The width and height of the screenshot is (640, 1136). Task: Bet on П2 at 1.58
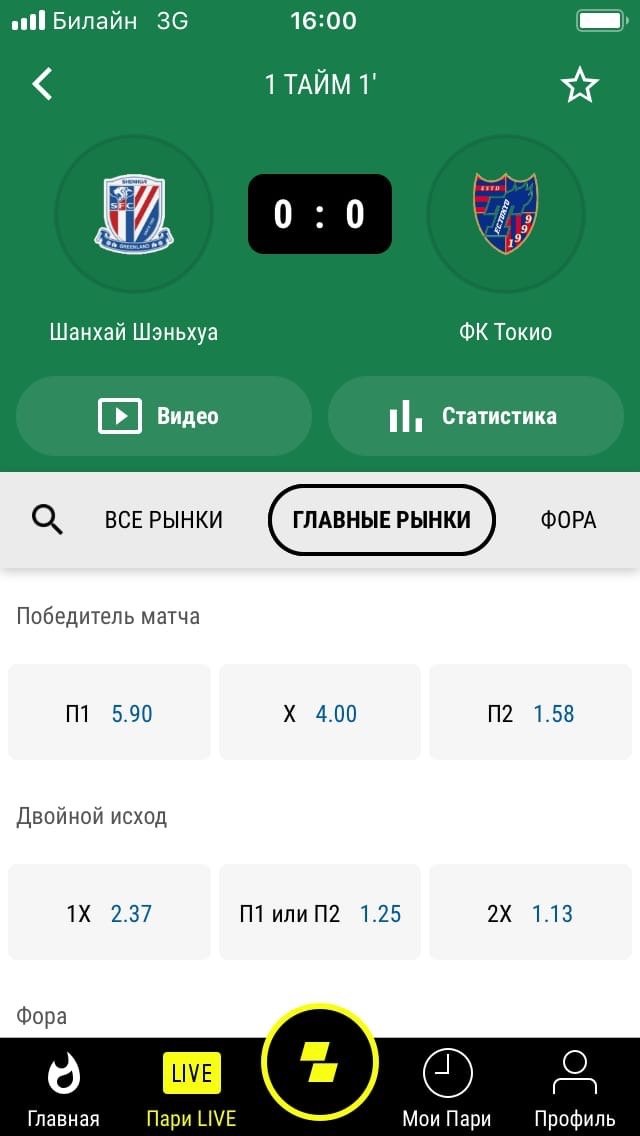pyautogui.click(x=530, y=713)
